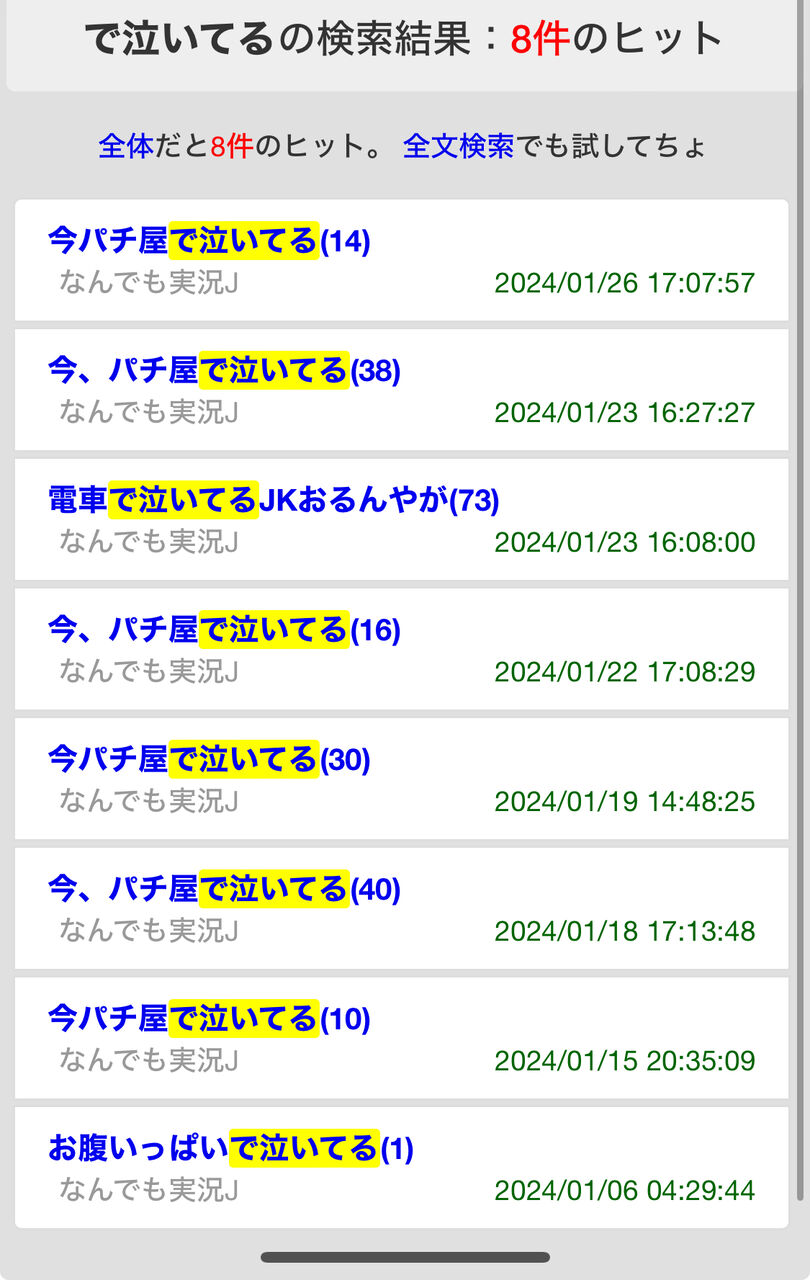This screenshot has height=1280, width=810.
Task: Open thread 今、パチ屋で泣いてる(38)
Action: (x=224, y=371)
